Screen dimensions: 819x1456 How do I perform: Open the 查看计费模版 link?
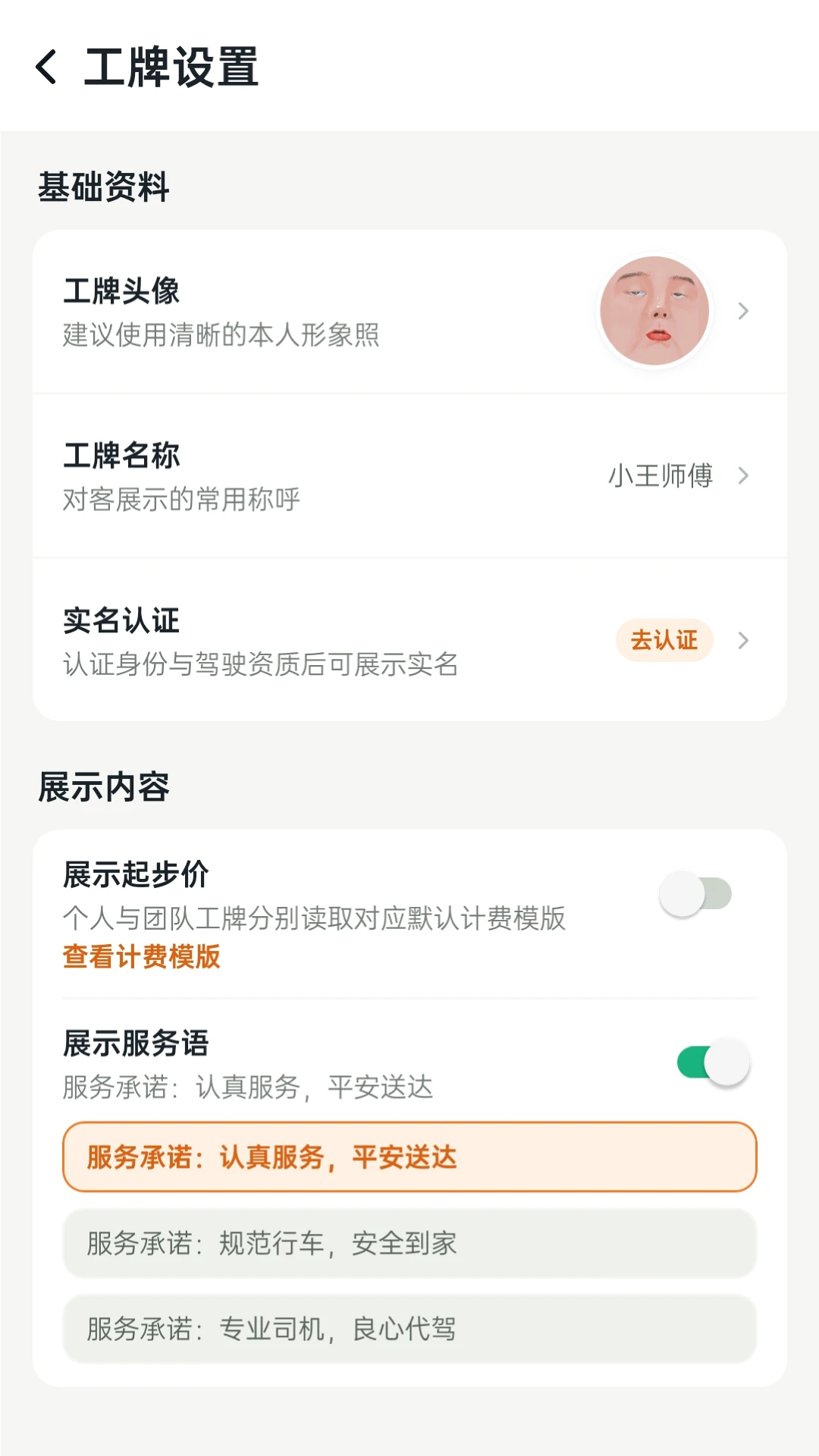(141, 956)
